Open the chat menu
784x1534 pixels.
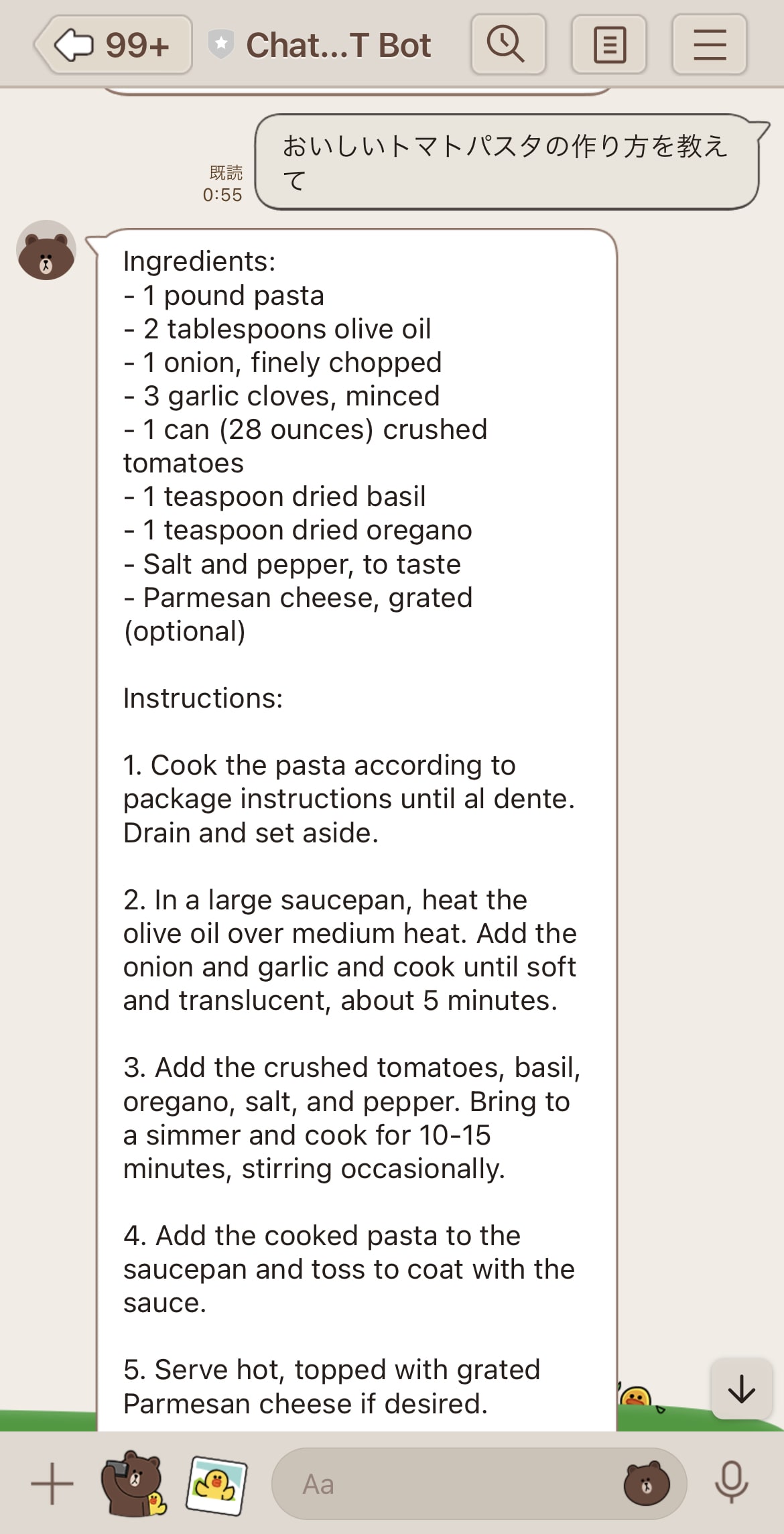coord(709,45)
